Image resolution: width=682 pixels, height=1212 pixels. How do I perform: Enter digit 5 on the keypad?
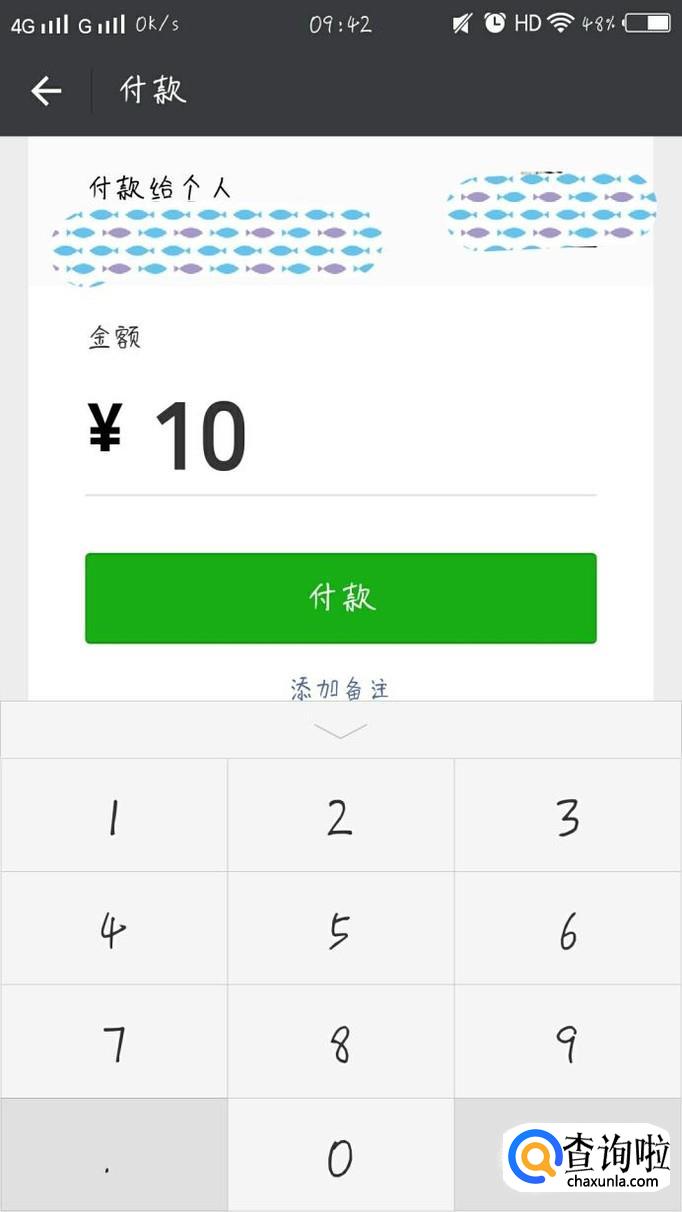[x=340, y=929]
